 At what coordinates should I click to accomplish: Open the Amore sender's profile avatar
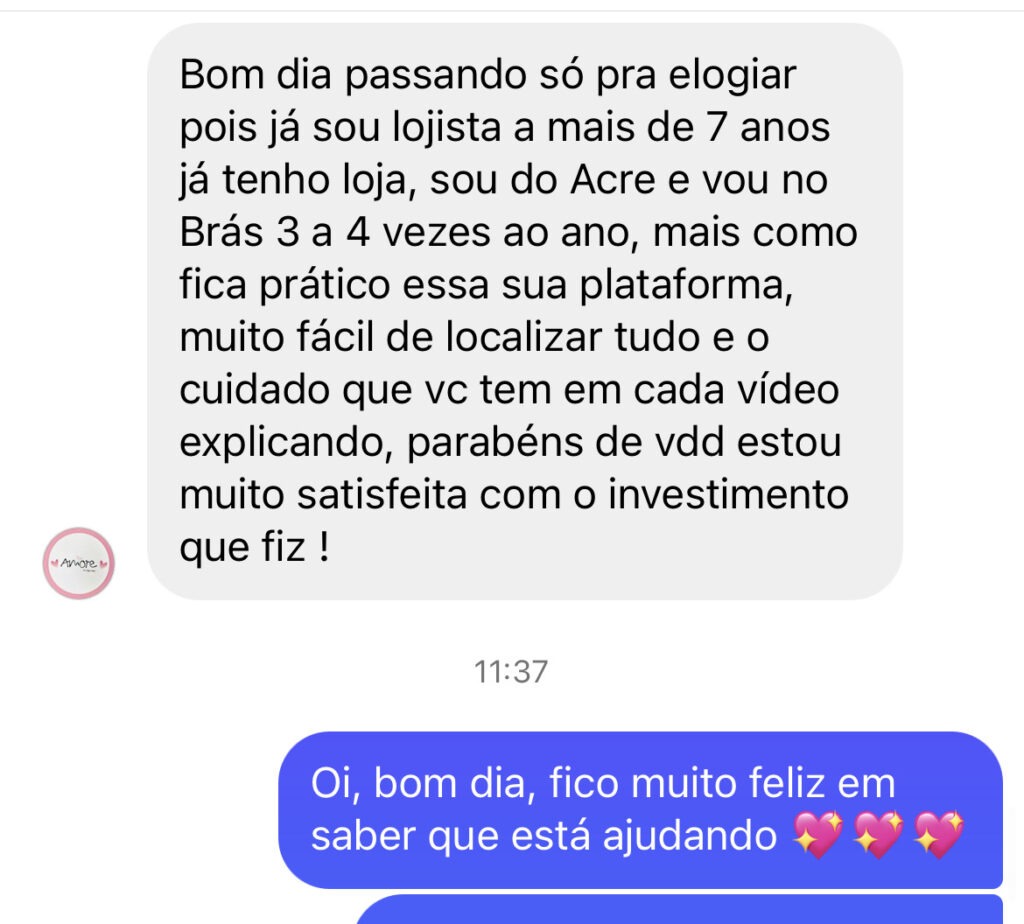(x=79, y=563)
